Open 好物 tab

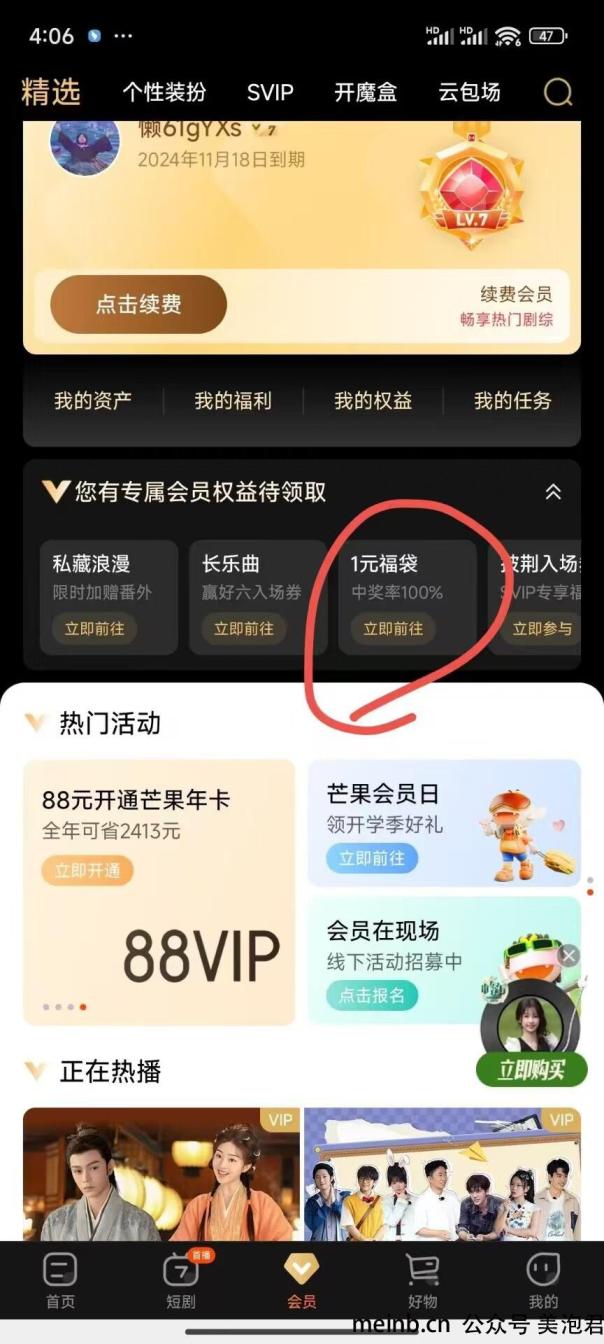tap(422, 1283)
